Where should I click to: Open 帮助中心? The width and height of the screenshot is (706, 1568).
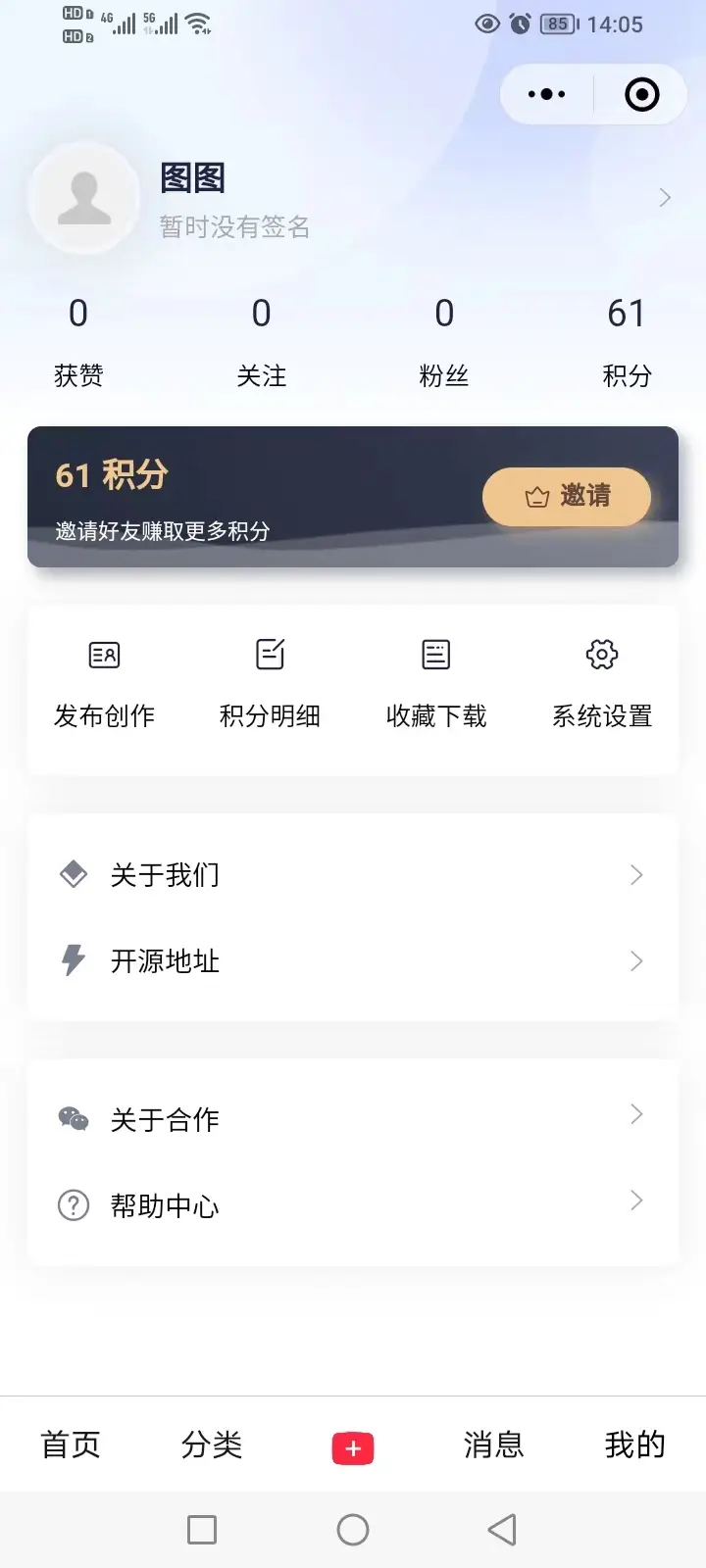(353, 1205)
